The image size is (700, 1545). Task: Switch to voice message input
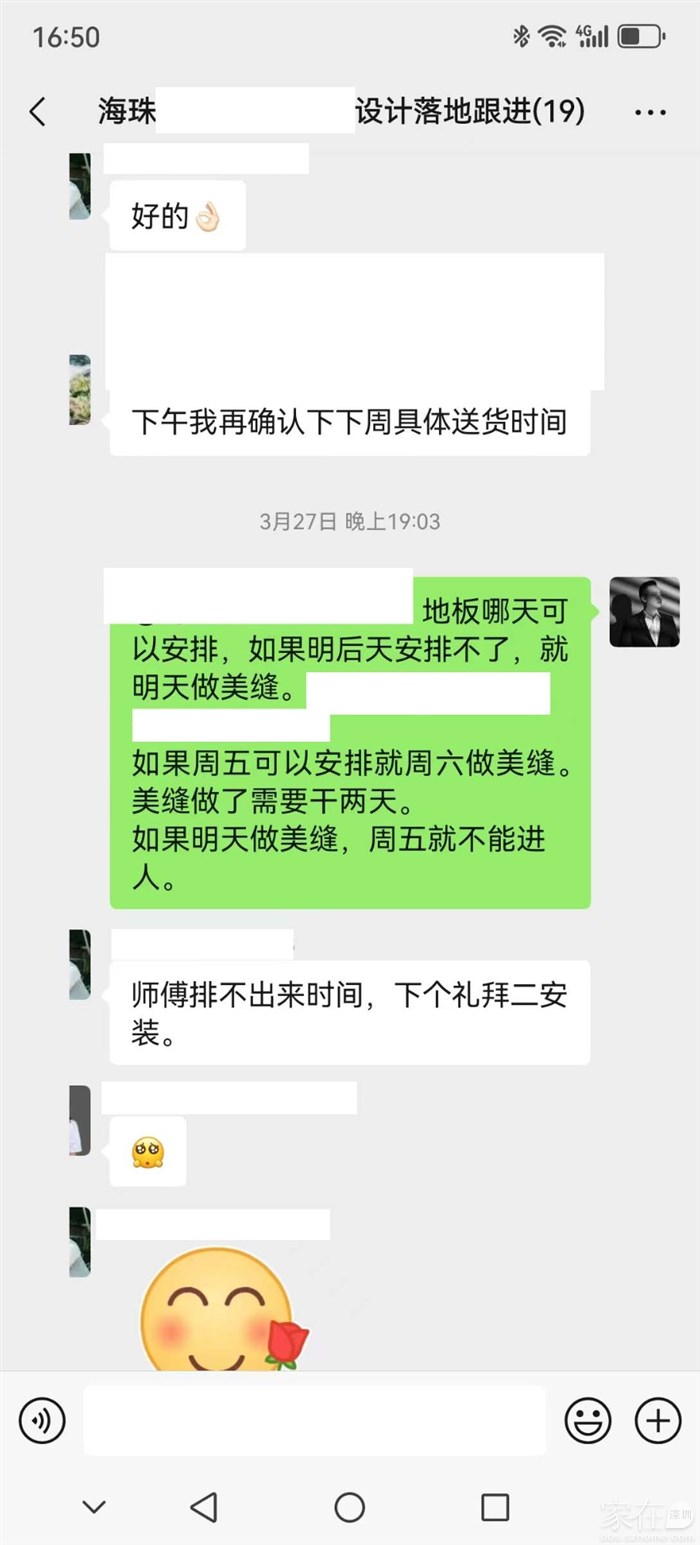point(42,1420)
